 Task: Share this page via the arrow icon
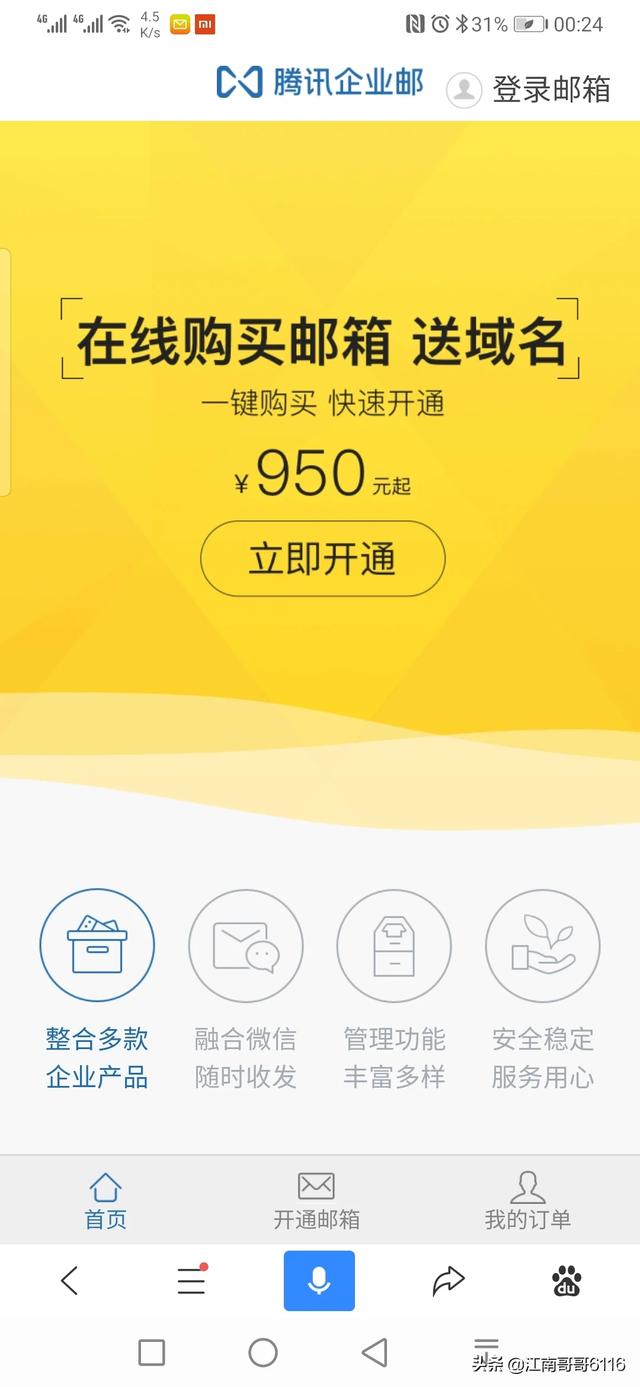click(448, 1280)
